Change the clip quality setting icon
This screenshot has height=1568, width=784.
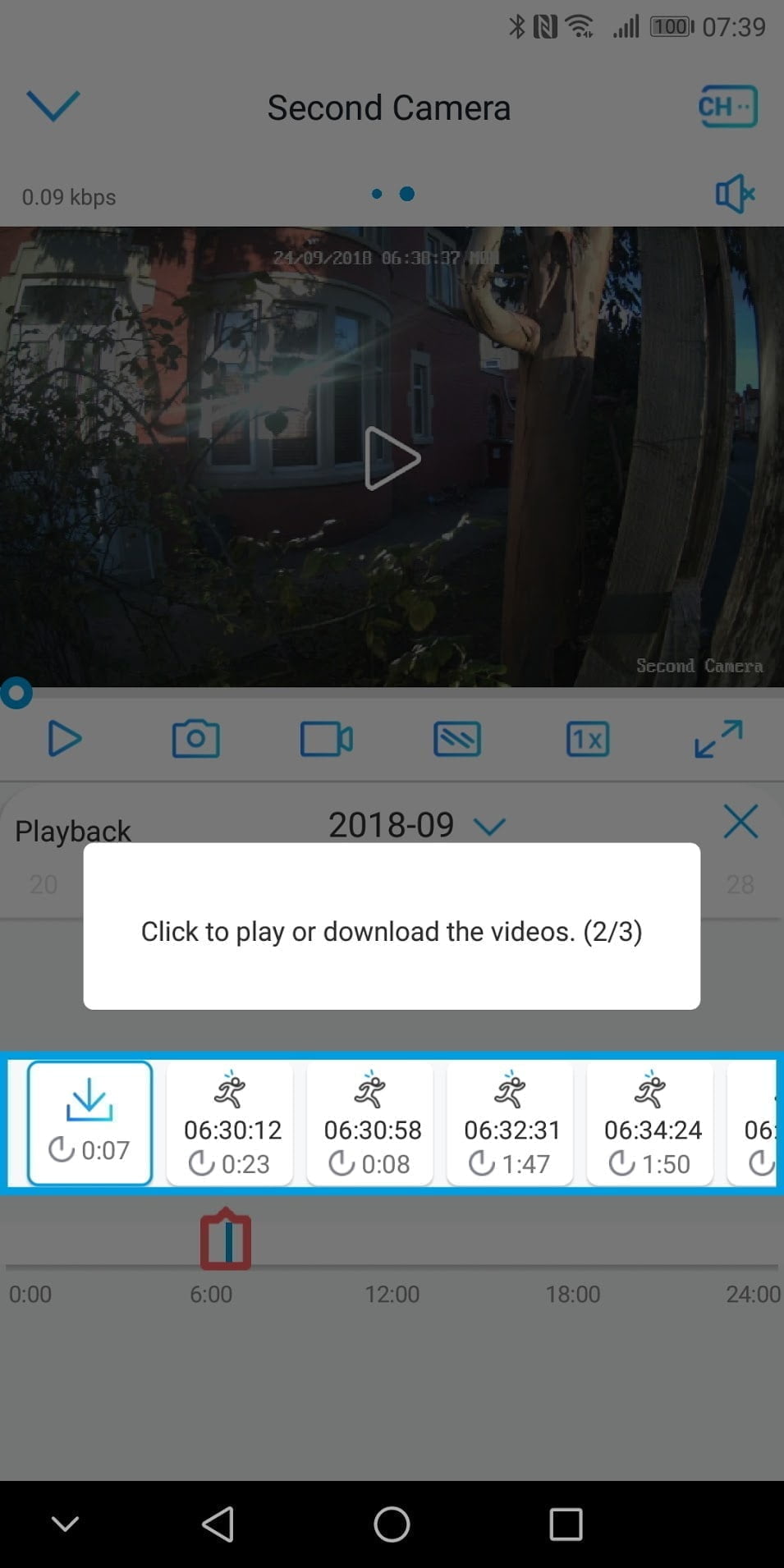pyautogui.click(x=457, y=739)
